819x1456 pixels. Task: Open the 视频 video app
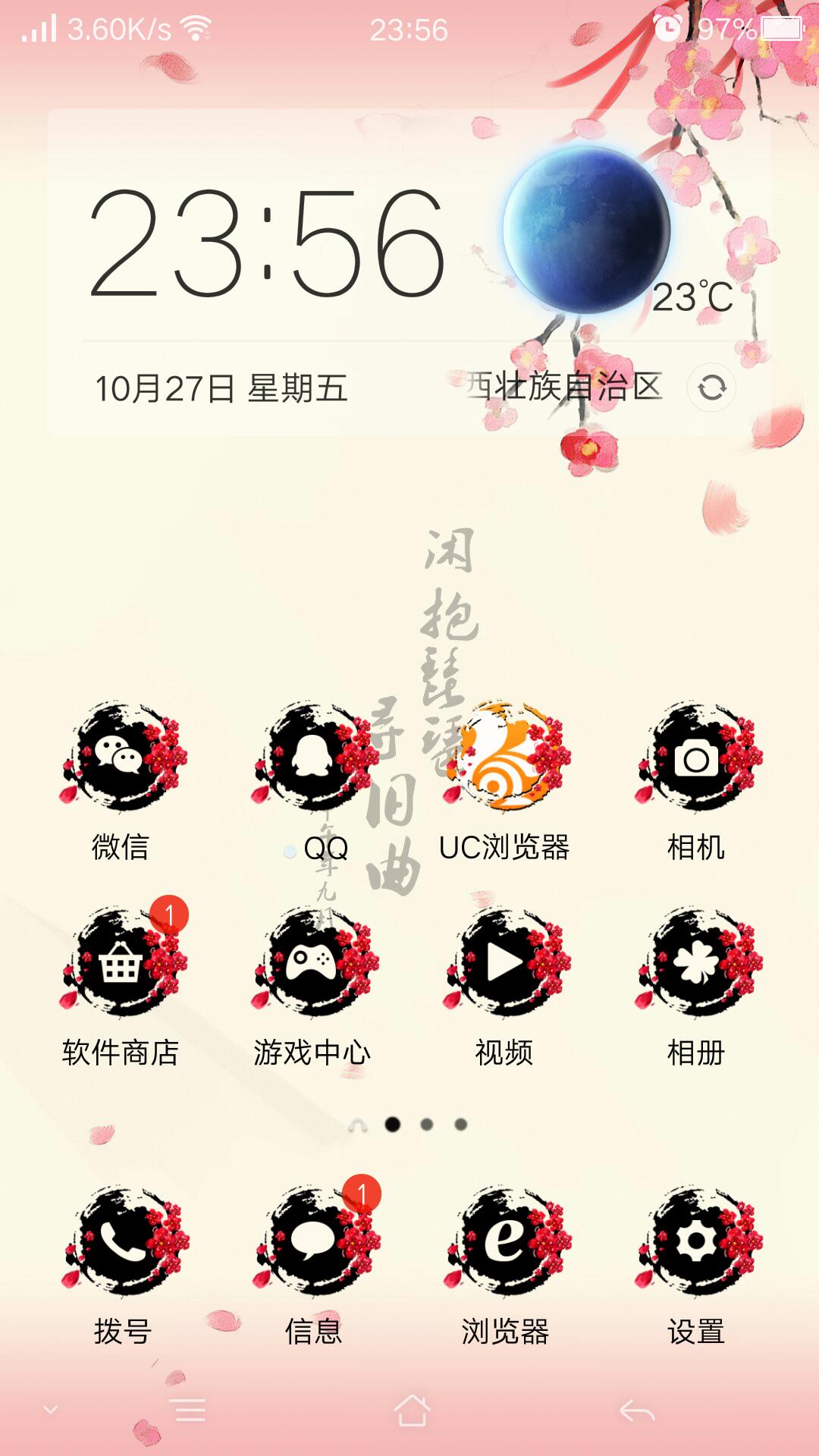(505, 963)
